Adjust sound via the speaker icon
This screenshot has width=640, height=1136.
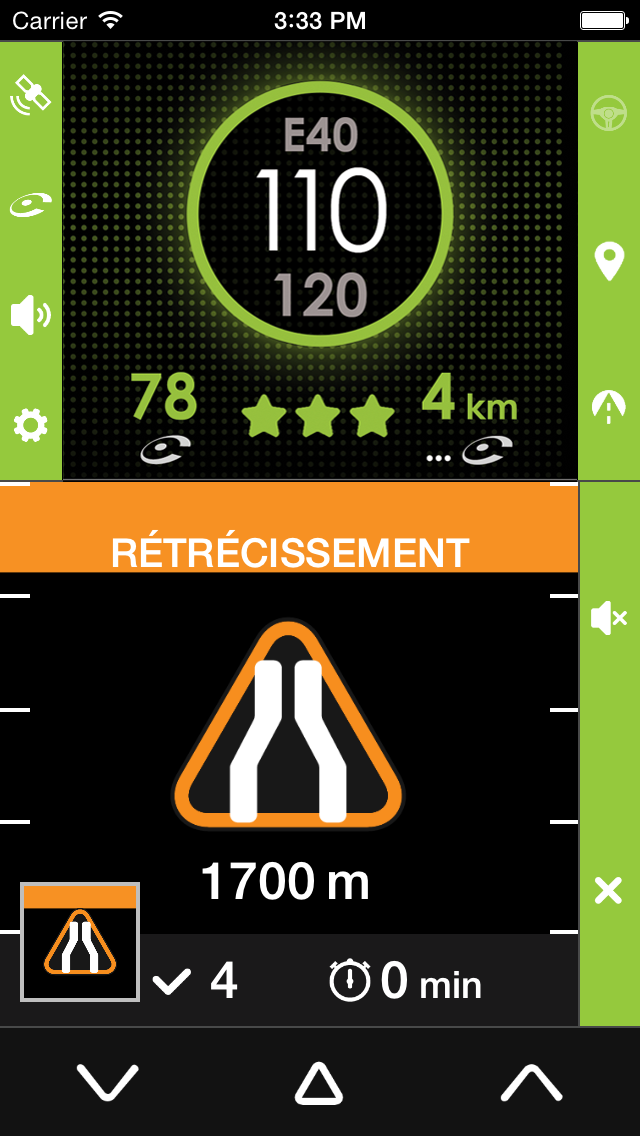pos(30,315)
